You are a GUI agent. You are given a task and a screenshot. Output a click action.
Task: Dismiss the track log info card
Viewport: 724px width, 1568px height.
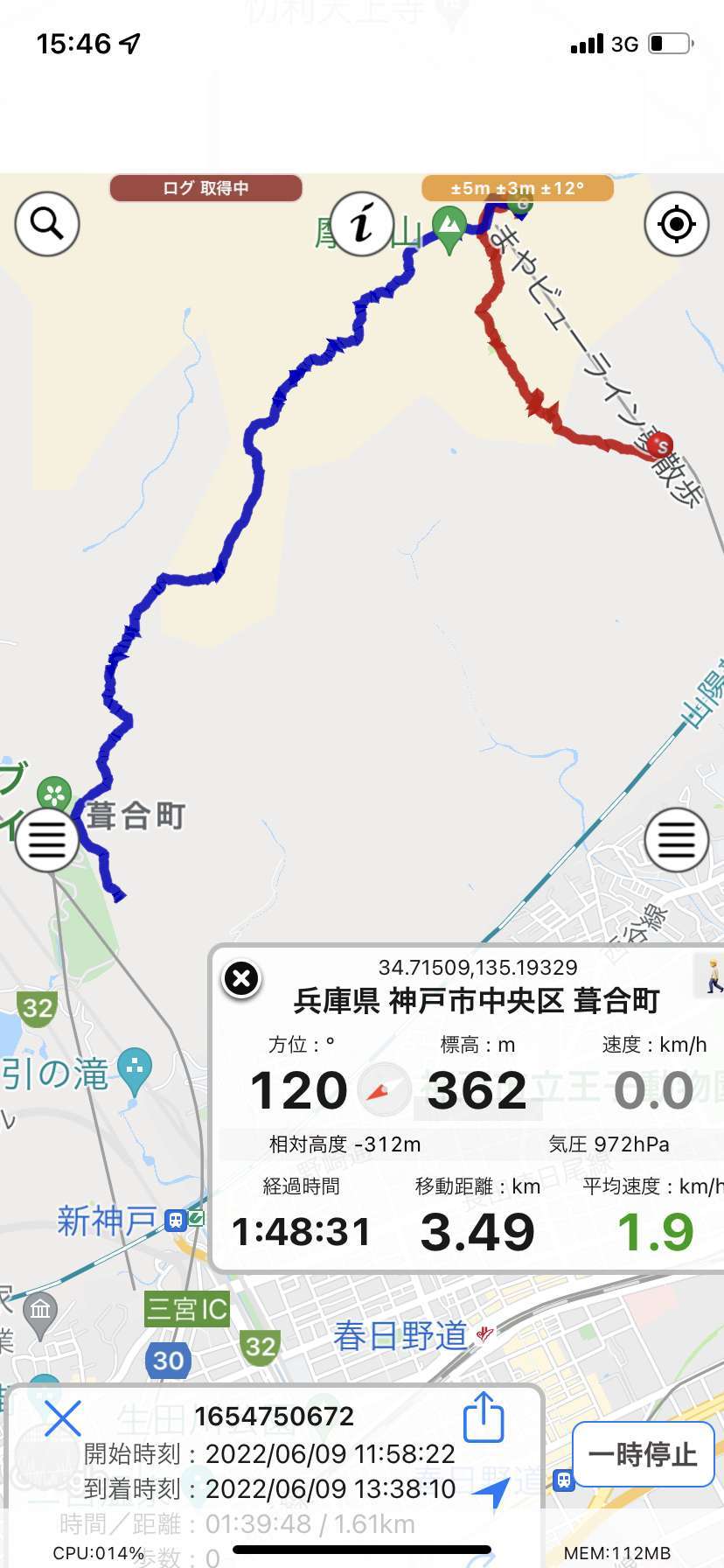click(x=63, y=1418)
